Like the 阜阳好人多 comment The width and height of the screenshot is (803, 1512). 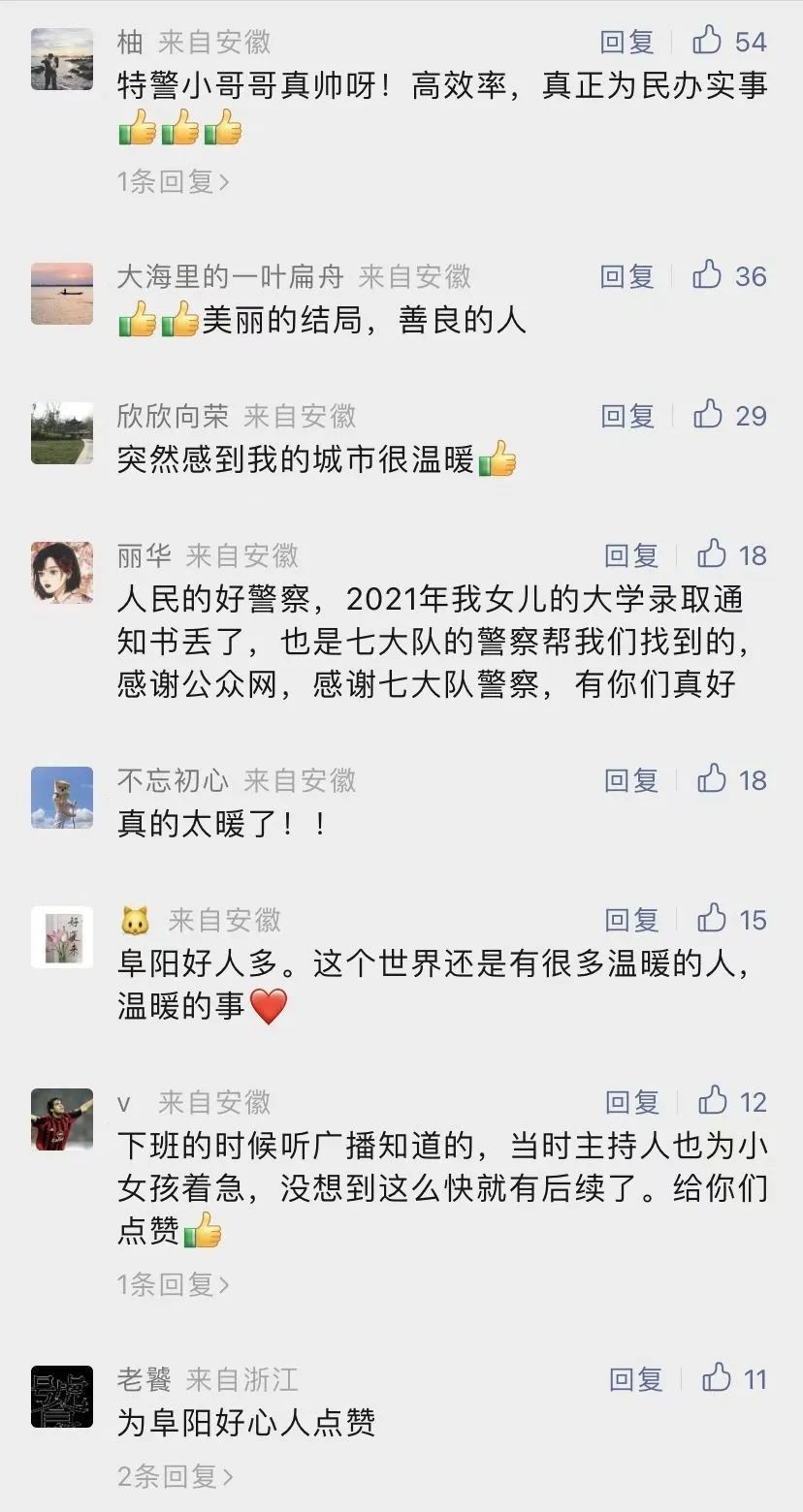pyautogui.click(x=713, y=919)
